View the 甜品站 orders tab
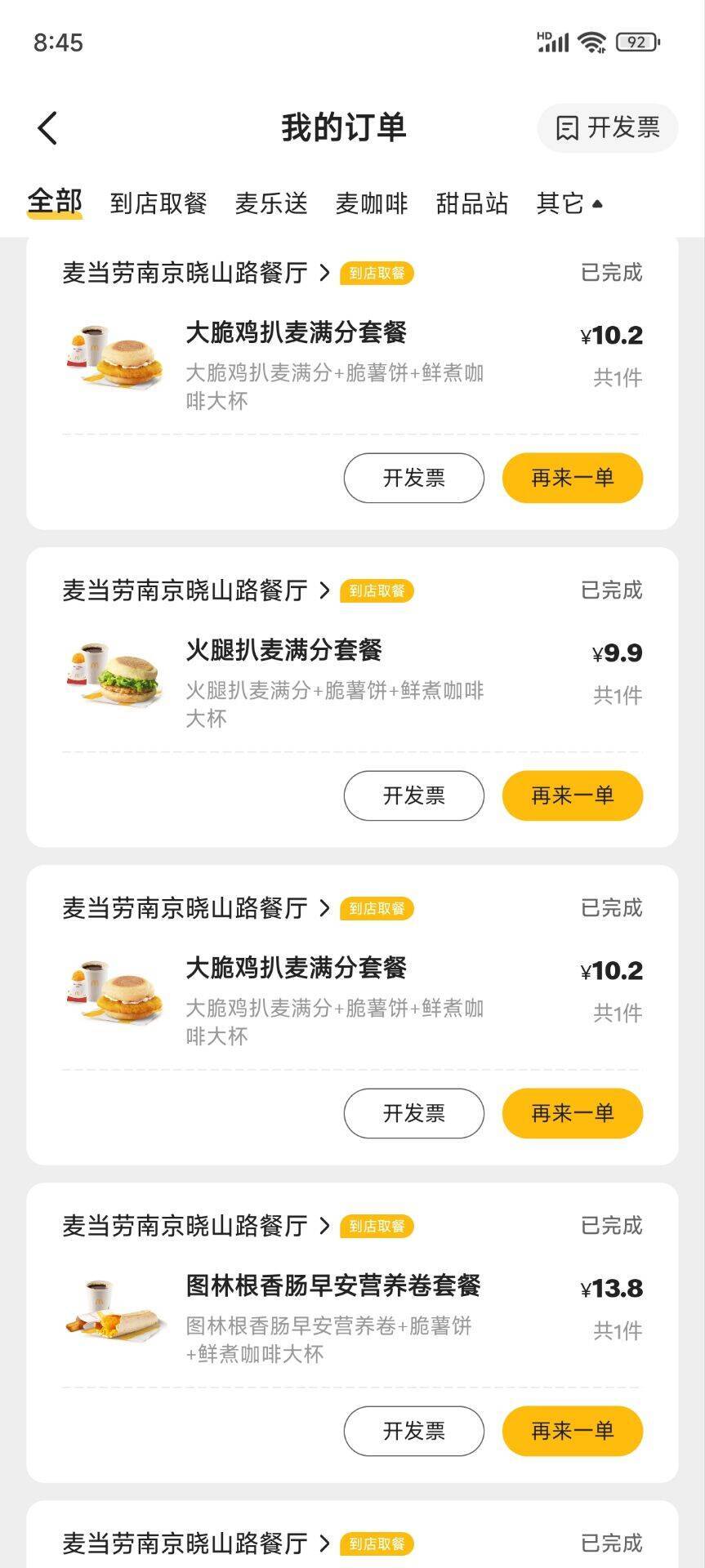The image size is (705, 1568). click(472, 203)
